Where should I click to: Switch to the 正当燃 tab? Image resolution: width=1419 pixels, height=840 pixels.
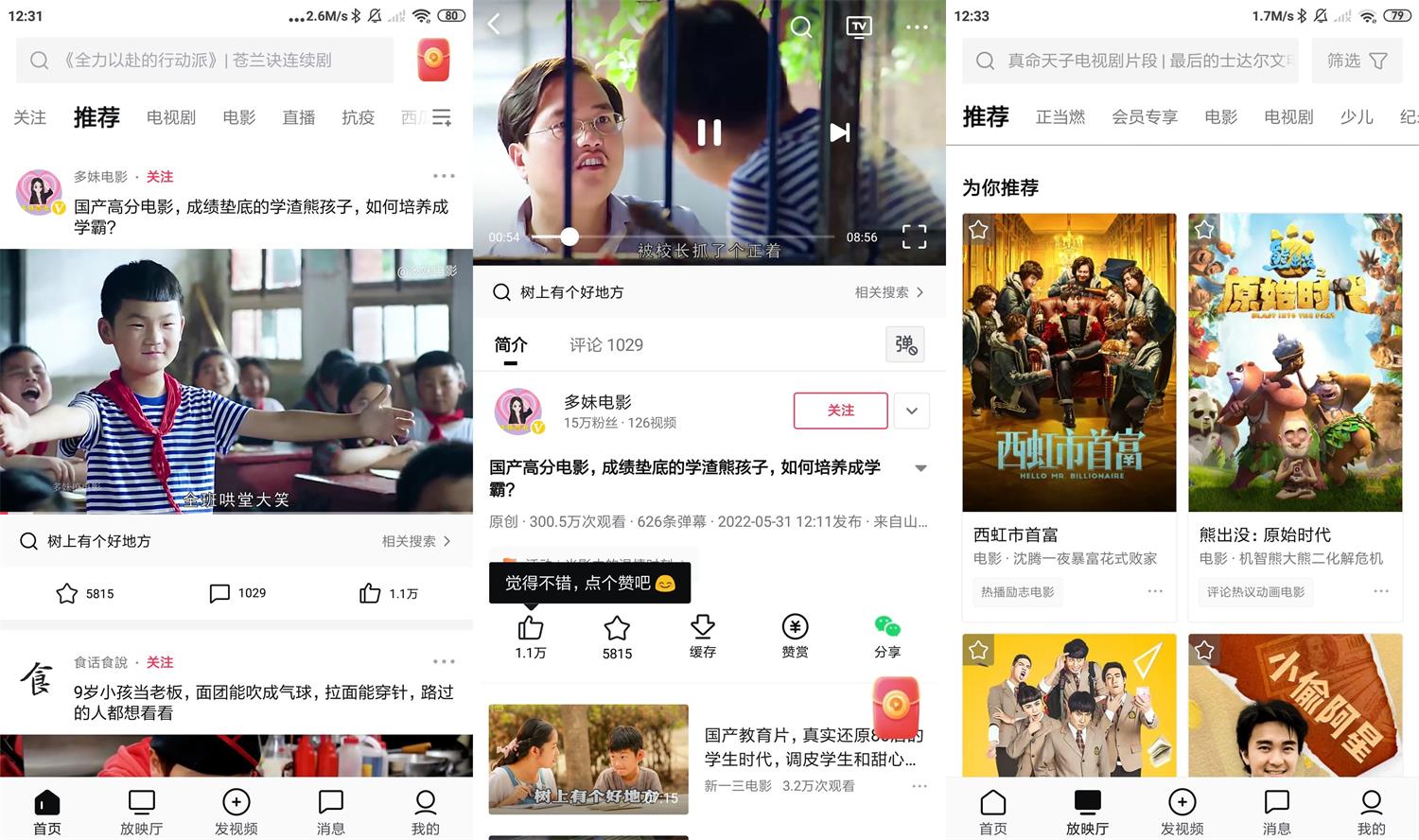coord(1060,117)
